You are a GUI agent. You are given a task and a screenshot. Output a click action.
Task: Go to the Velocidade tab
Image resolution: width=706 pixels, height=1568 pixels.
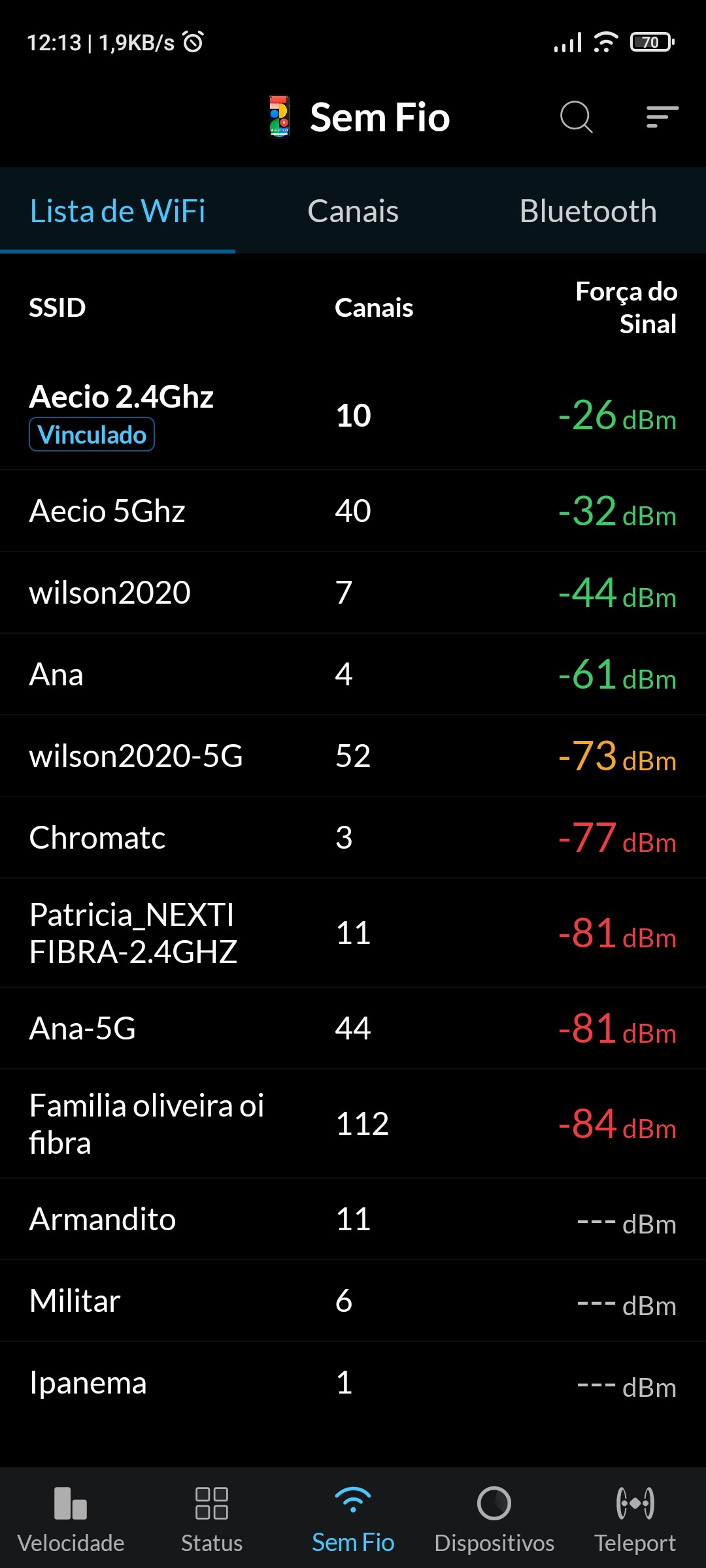click(x=71, y=1519)
